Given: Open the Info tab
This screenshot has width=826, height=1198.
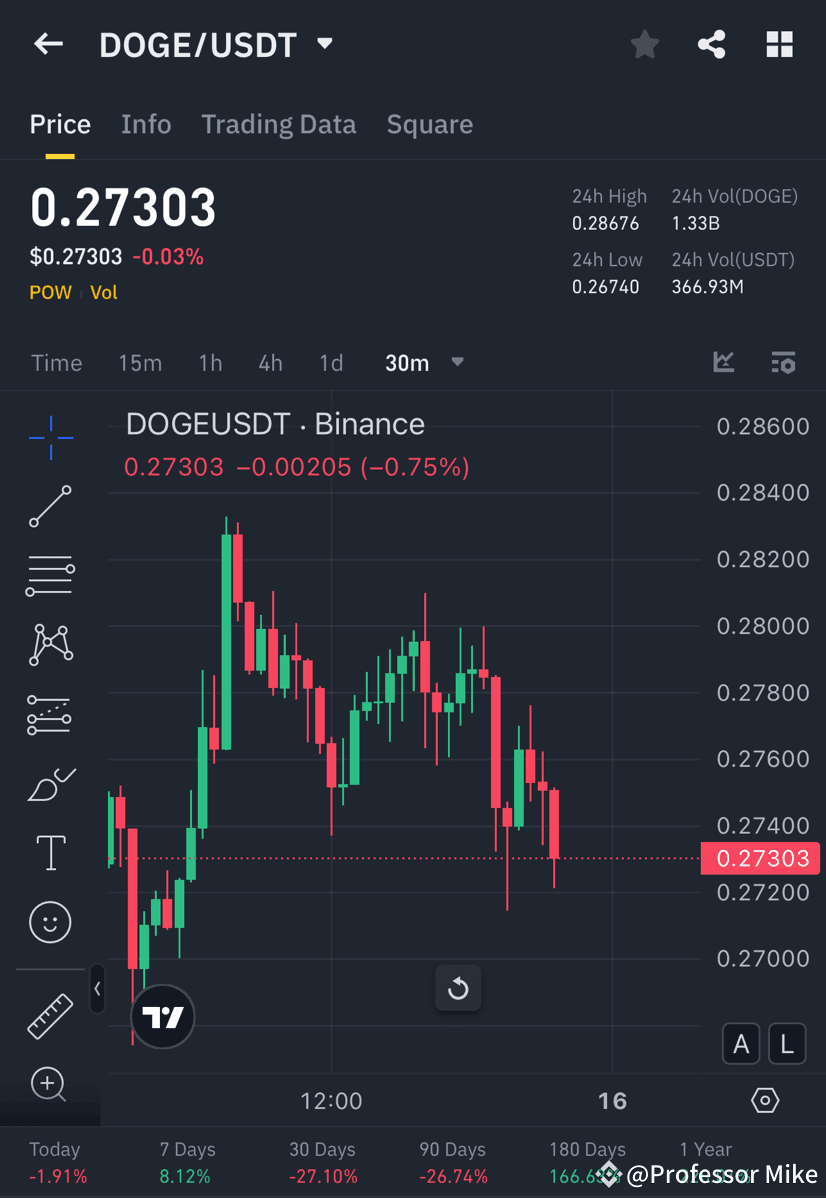Looking at the screenshot, I should tap(146, 124).
